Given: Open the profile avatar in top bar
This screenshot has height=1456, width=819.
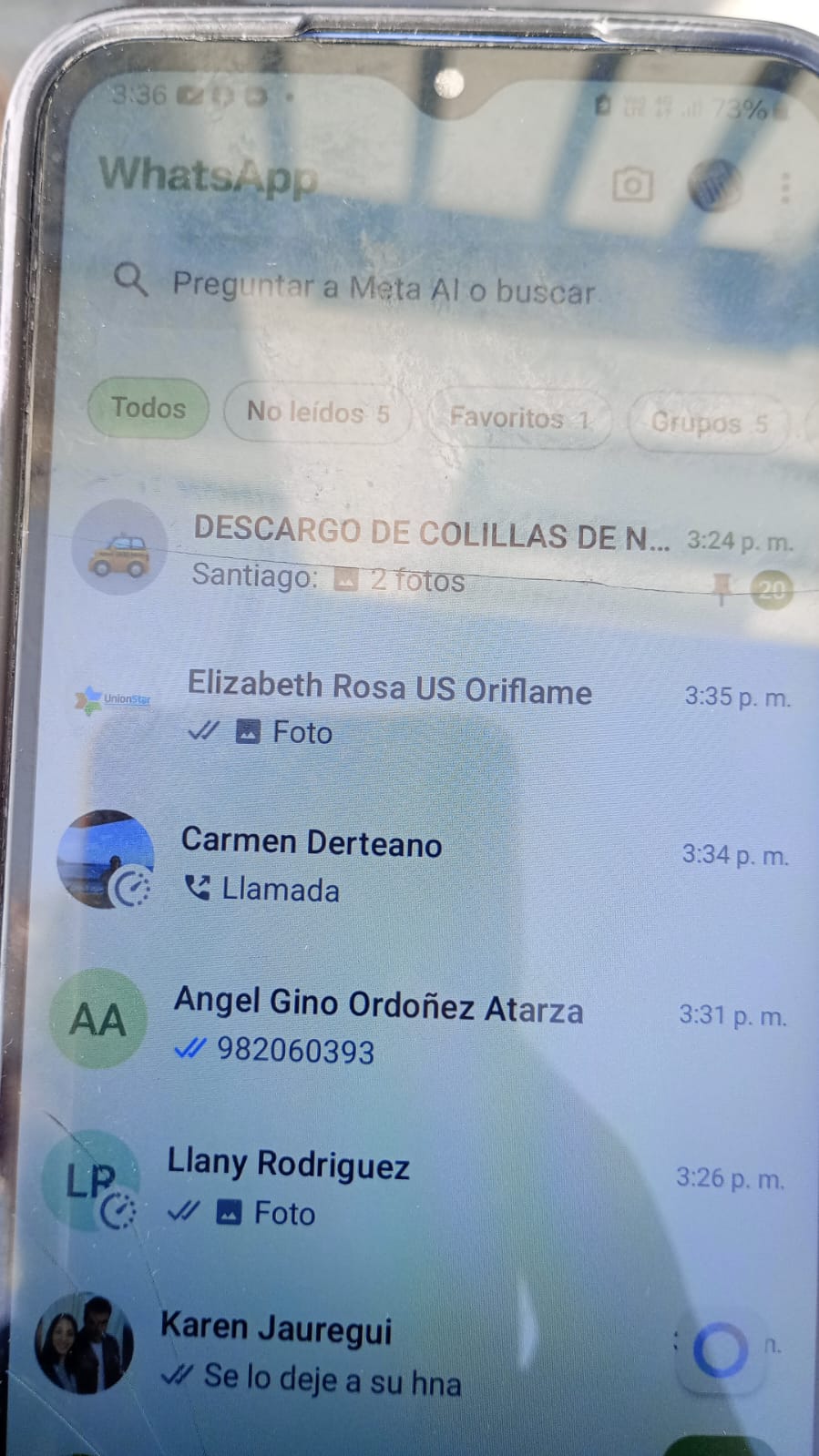Looking at the screenshot, I should tap(713, 185).
